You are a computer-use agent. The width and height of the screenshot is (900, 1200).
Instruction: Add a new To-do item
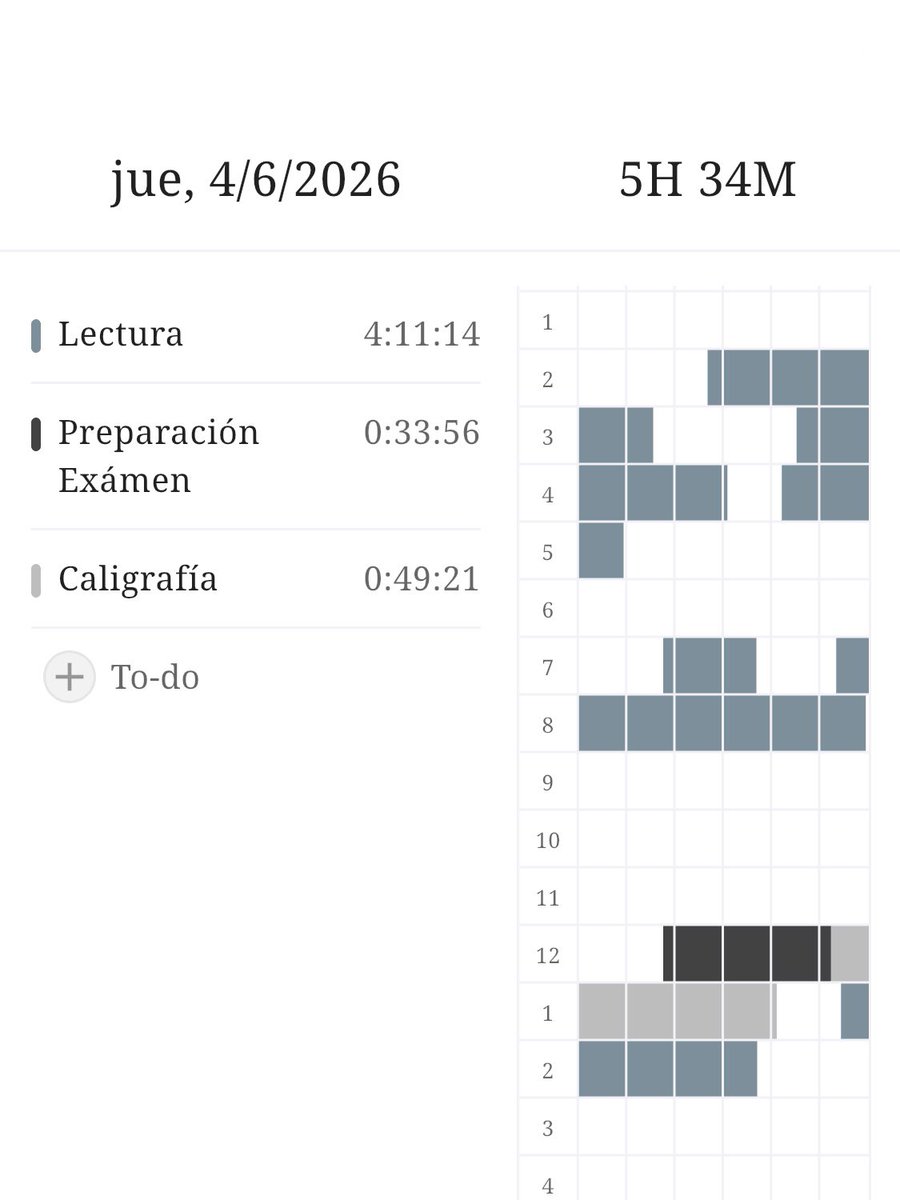[x=122, y=677]
